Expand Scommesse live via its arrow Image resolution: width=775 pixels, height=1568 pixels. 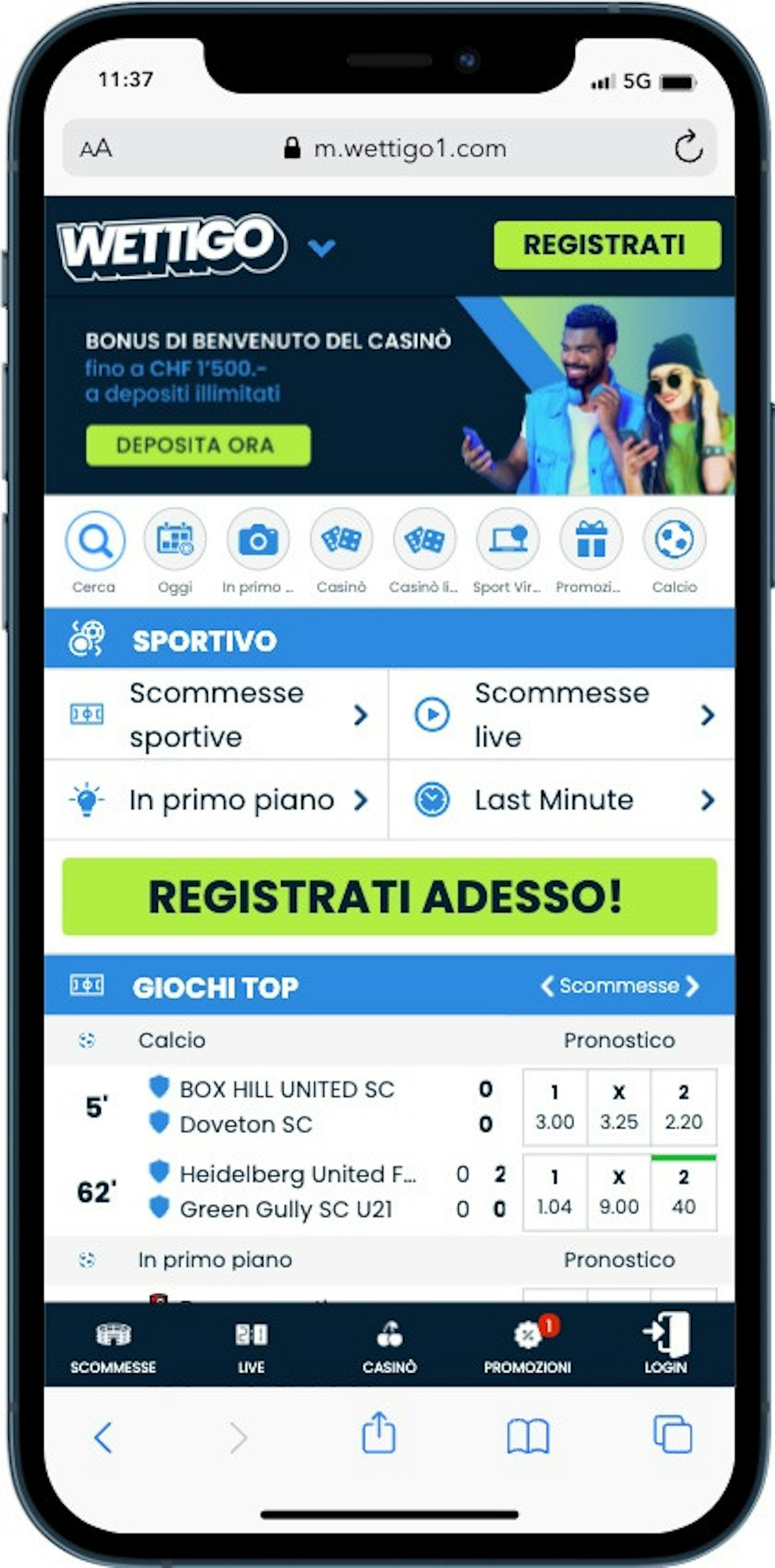[x=708, y=715]
